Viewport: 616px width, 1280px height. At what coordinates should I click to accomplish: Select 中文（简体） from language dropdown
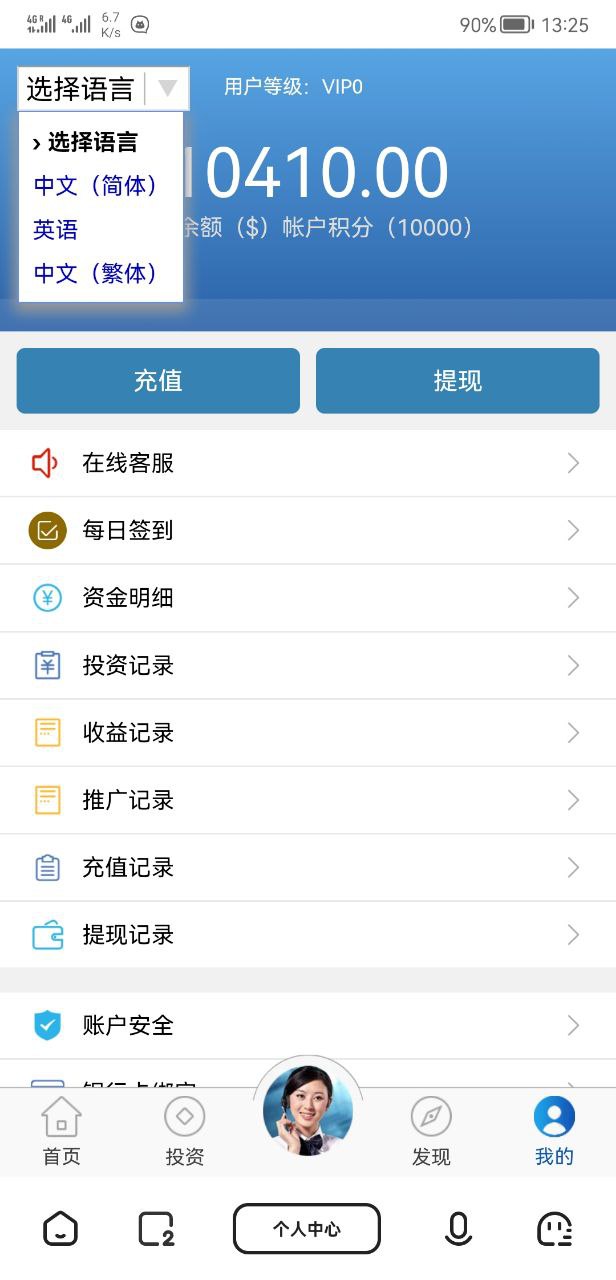pyautogui.click(x=96, y=186)
